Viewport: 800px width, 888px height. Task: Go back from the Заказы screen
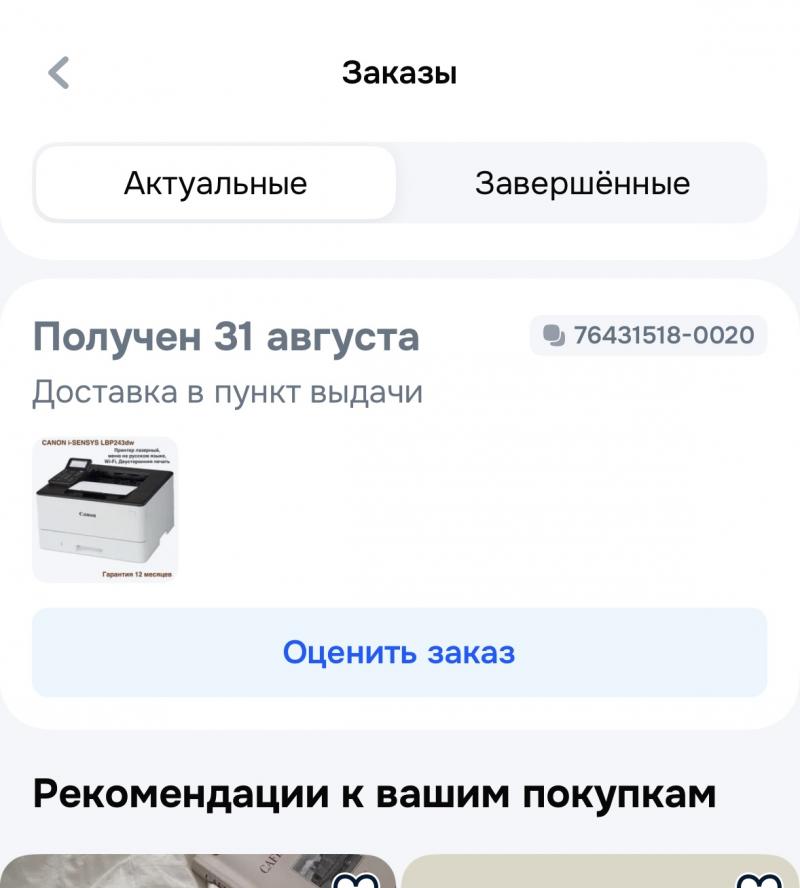(59, 73)
